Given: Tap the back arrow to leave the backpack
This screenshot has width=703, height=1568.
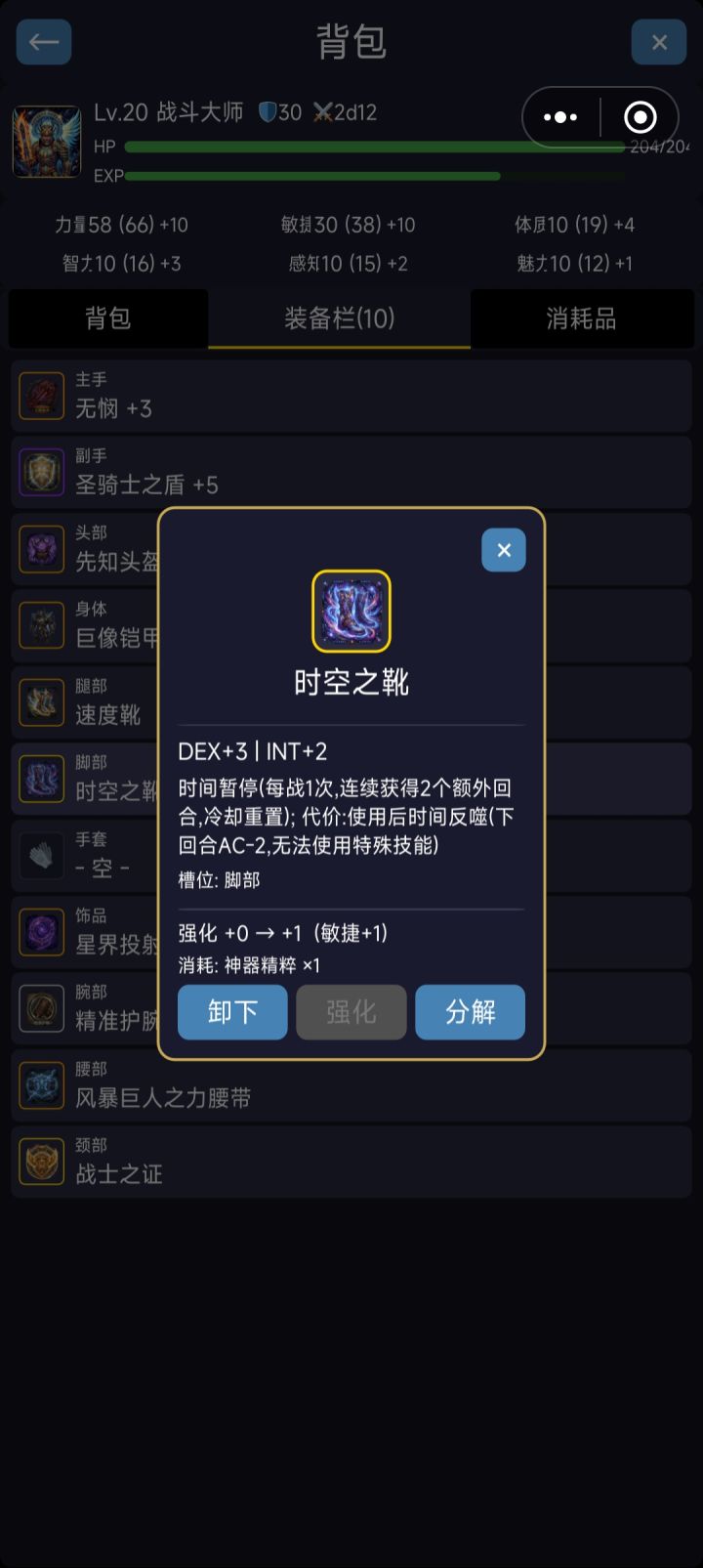Looking at the screenshot, I should coord(43,42).
